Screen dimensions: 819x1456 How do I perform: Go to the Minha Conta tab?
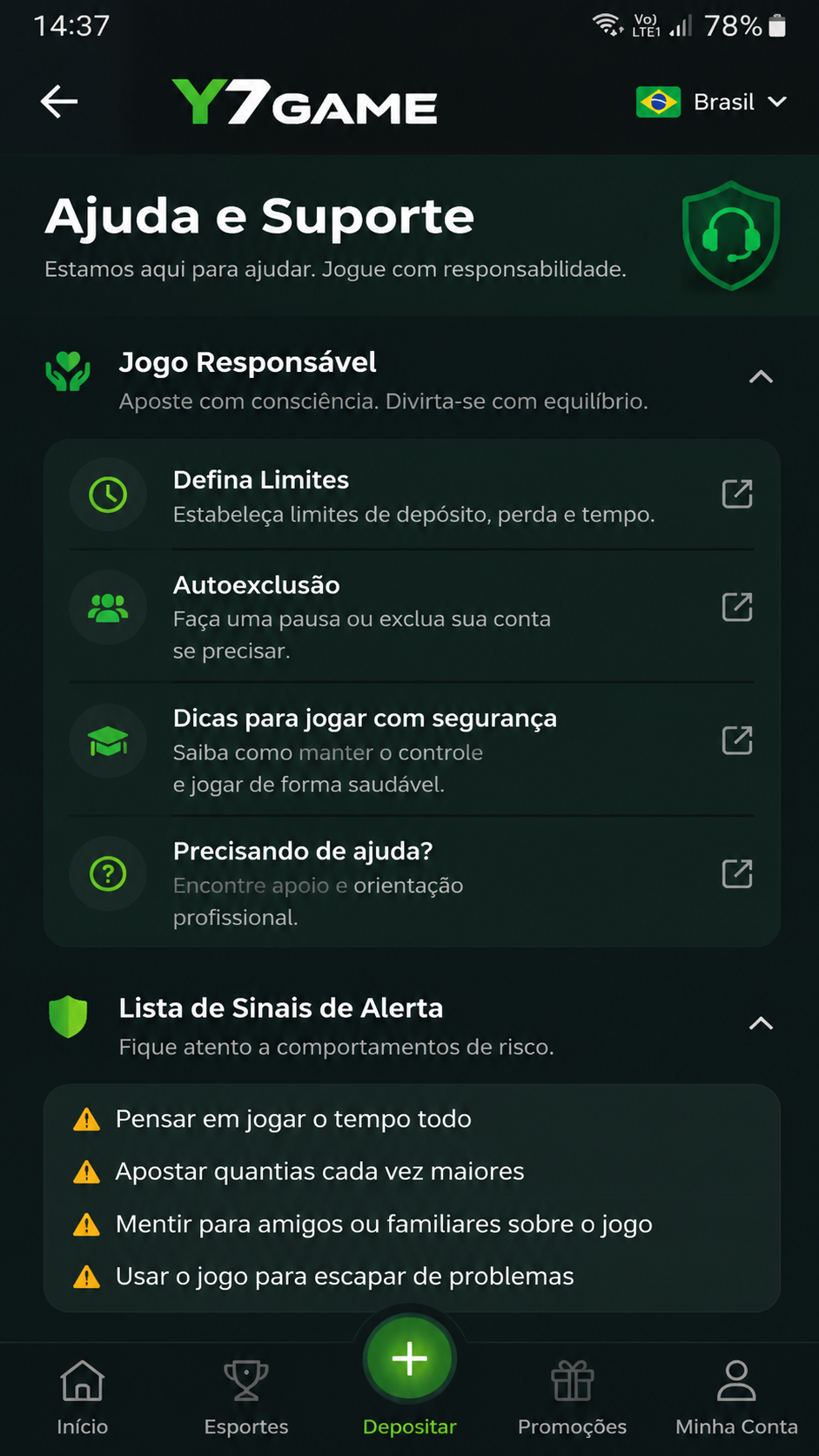pos(736,1398)
